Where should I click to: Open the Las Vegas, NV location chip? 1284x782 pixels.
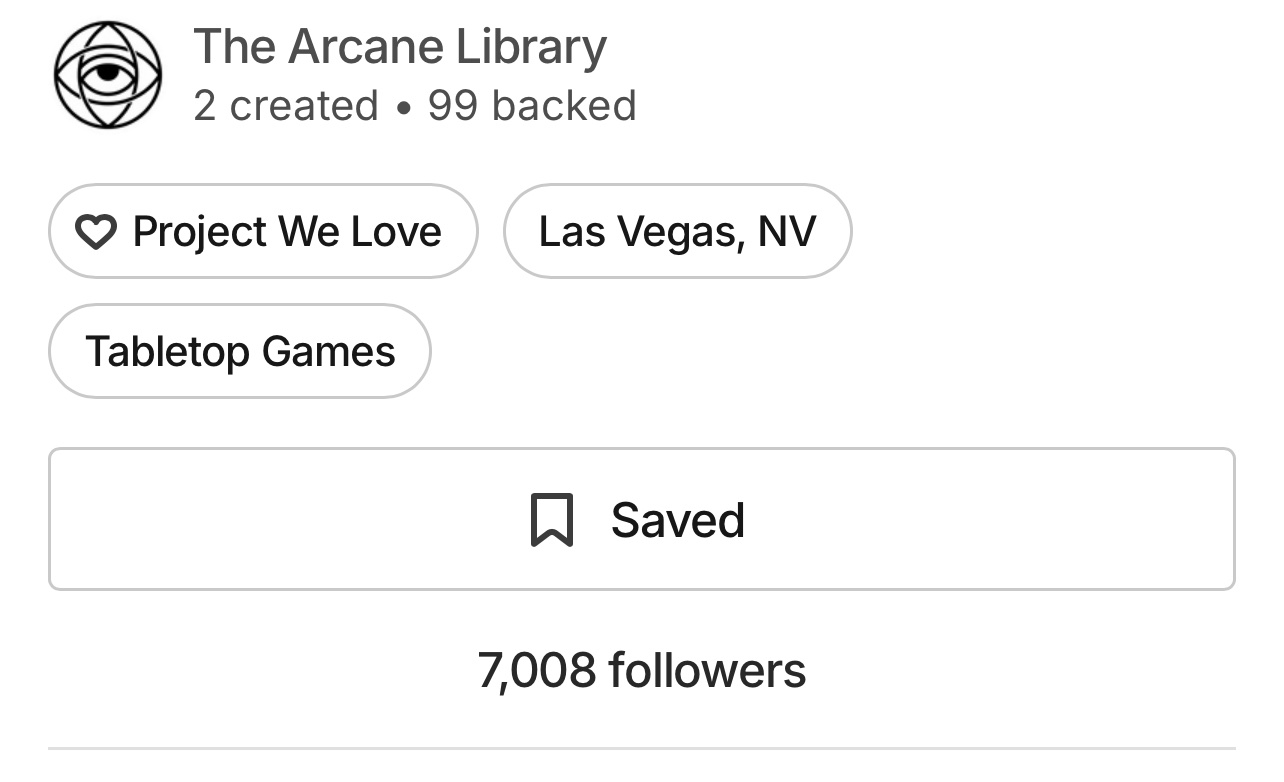677,232
